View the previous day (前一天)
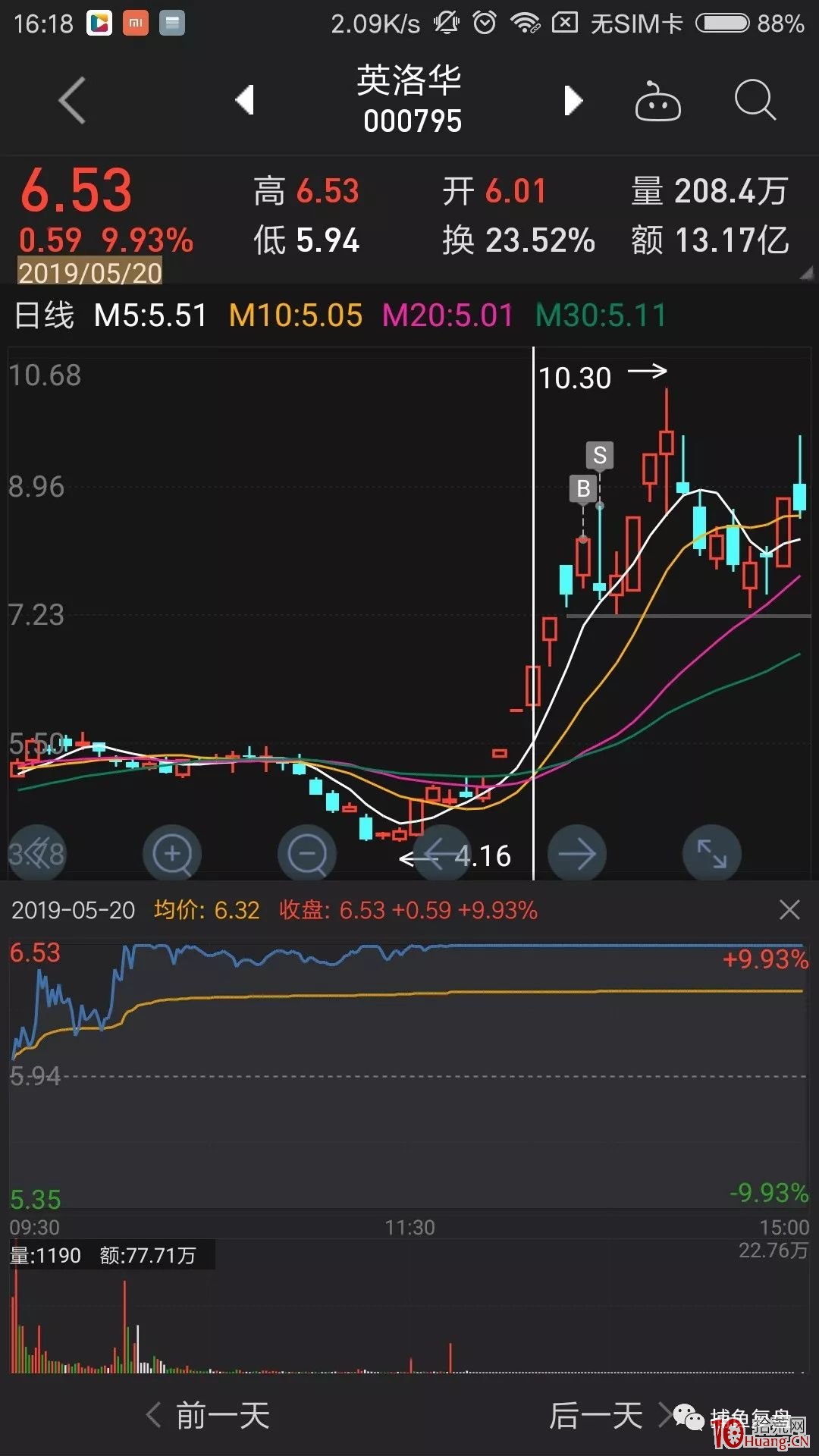 click(208, 1416)
